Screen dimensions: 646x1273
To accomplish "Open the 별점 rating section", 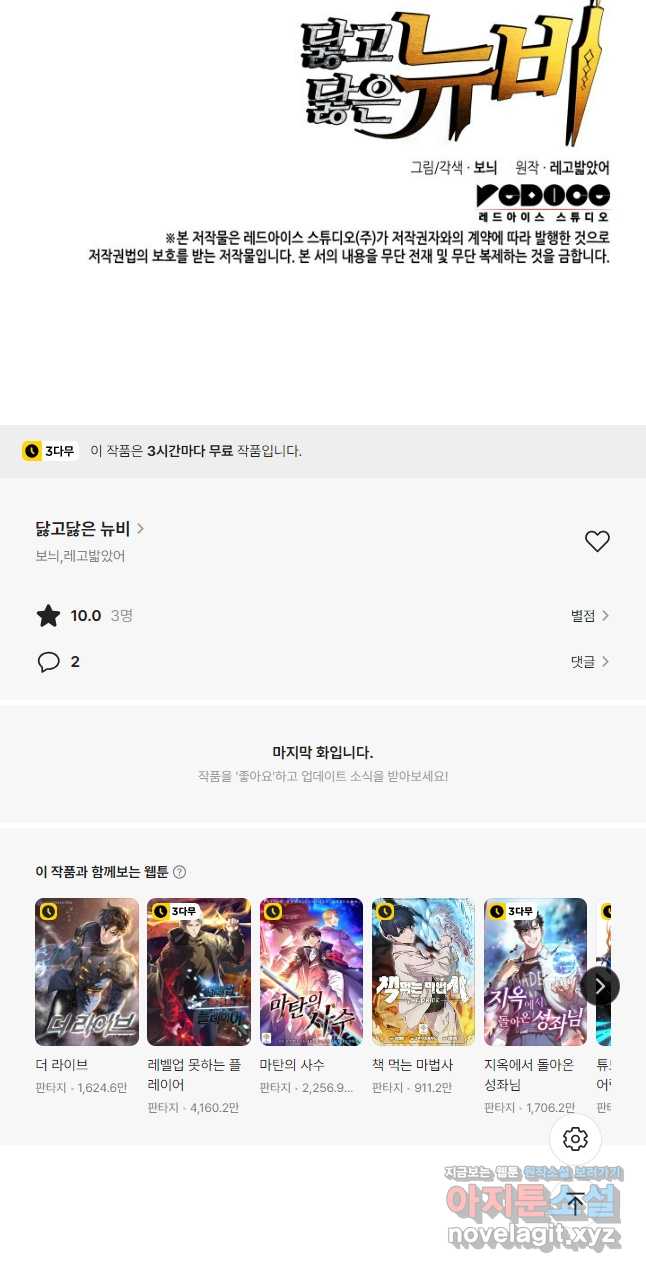I will (590, 616).
